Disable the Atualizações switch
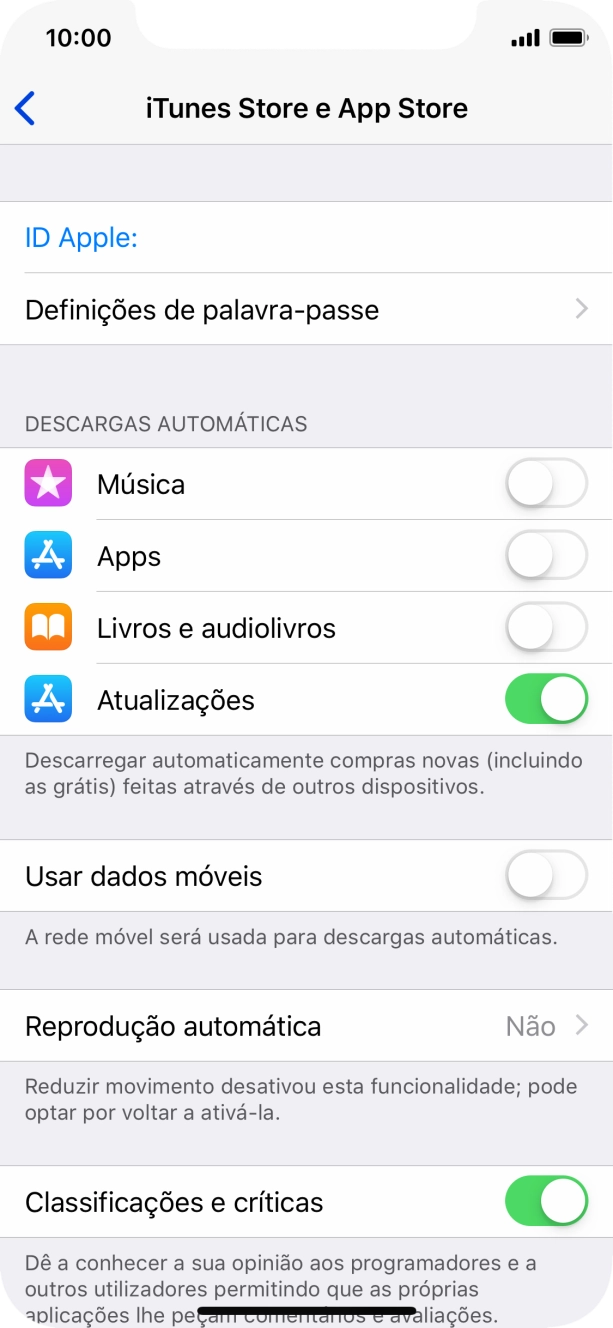This screenshot has width=613, height=1328. point(546,700)
